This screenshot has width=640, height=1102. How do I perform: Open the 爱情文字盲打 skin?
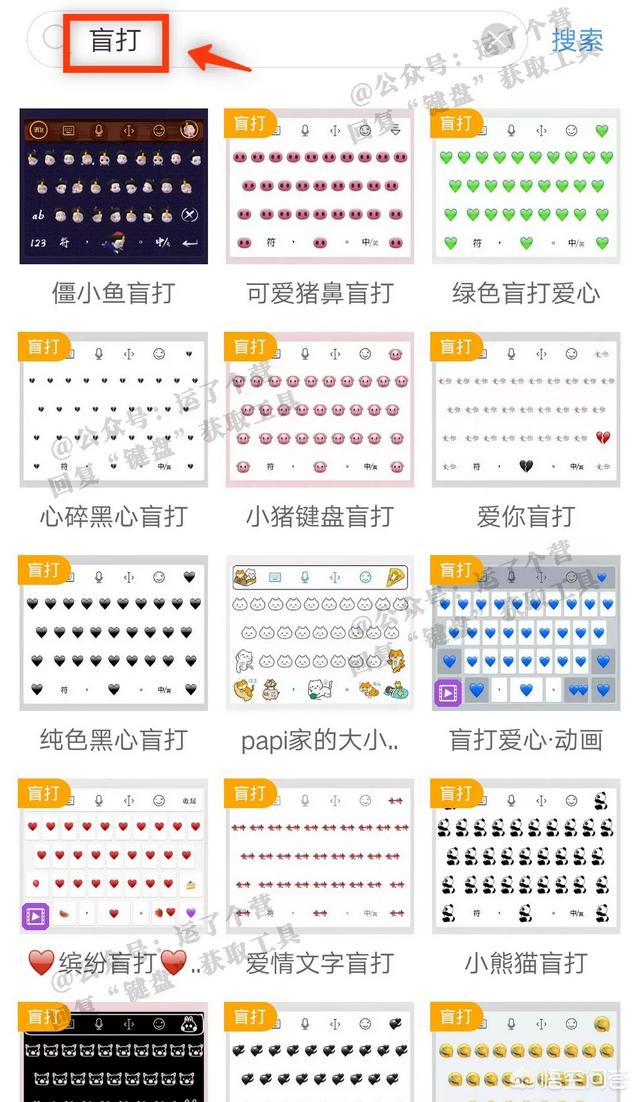(x=319, y=857)
